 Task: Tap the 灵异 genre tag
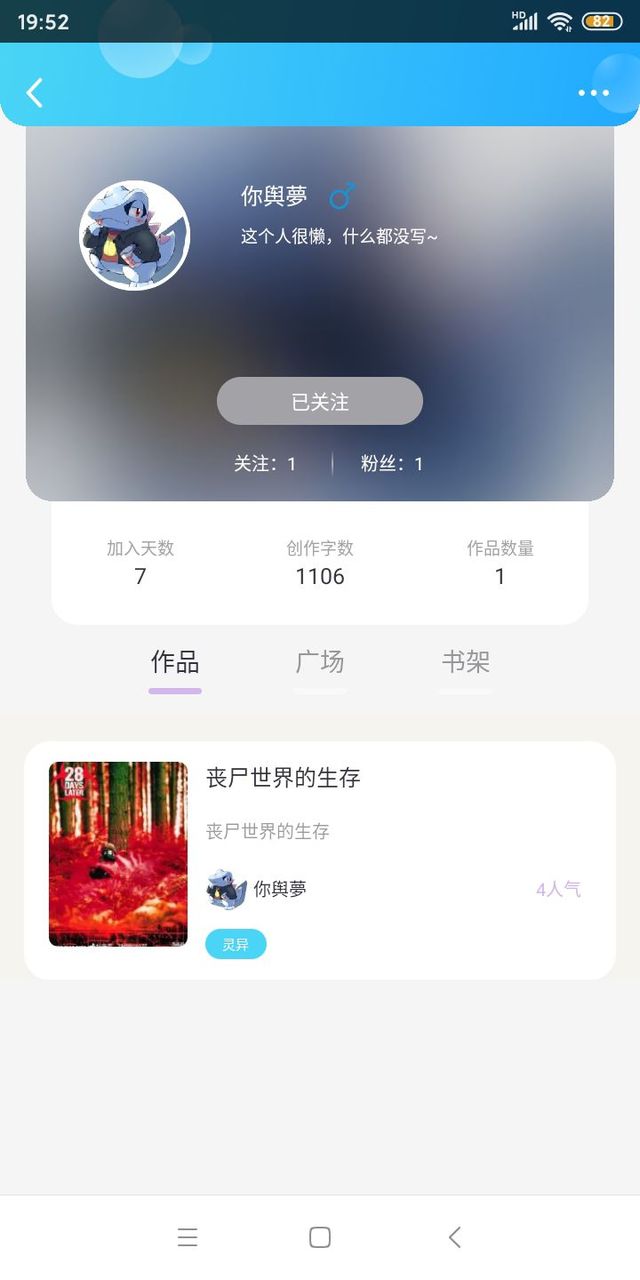click(x=236, y=944)
